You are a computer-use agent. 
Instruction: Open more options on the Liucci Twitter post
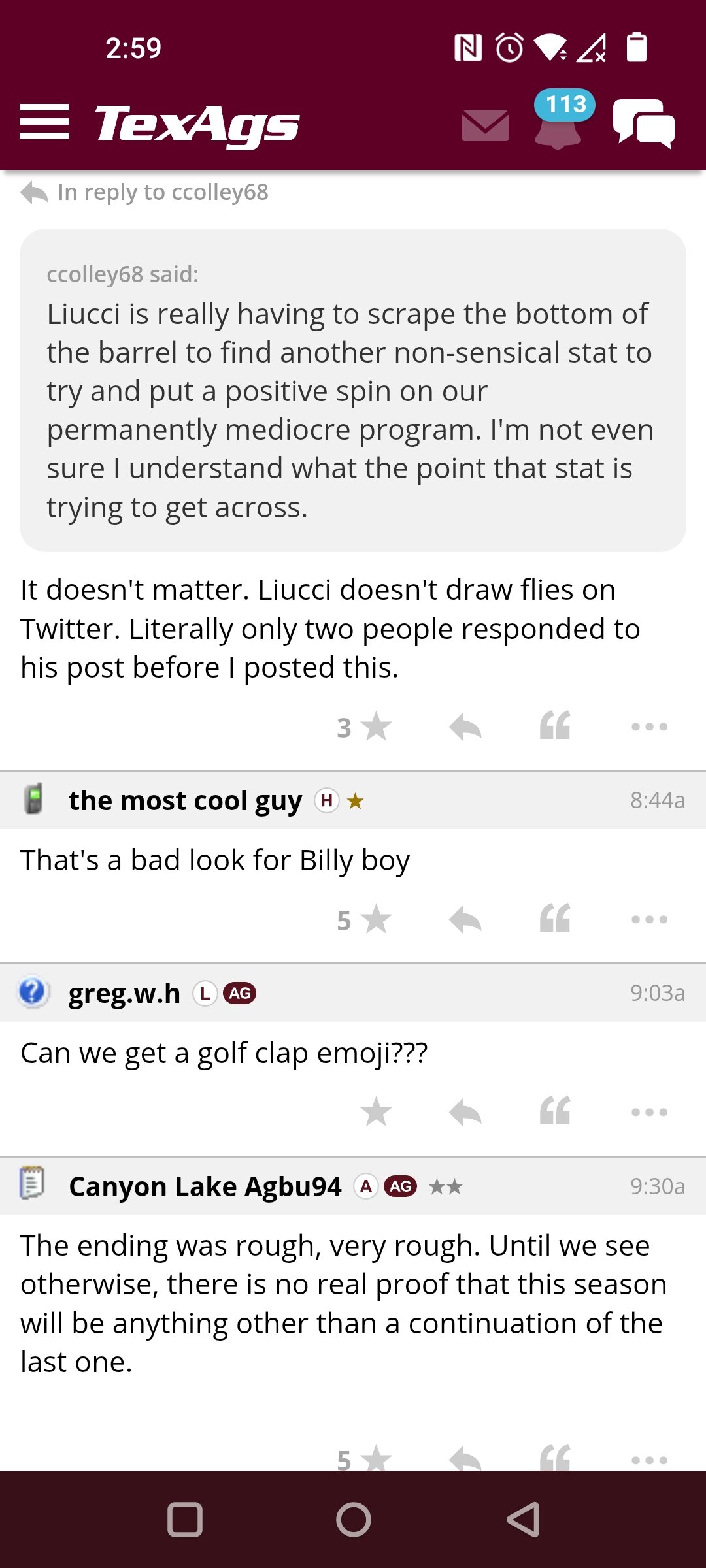pos(650,727)
